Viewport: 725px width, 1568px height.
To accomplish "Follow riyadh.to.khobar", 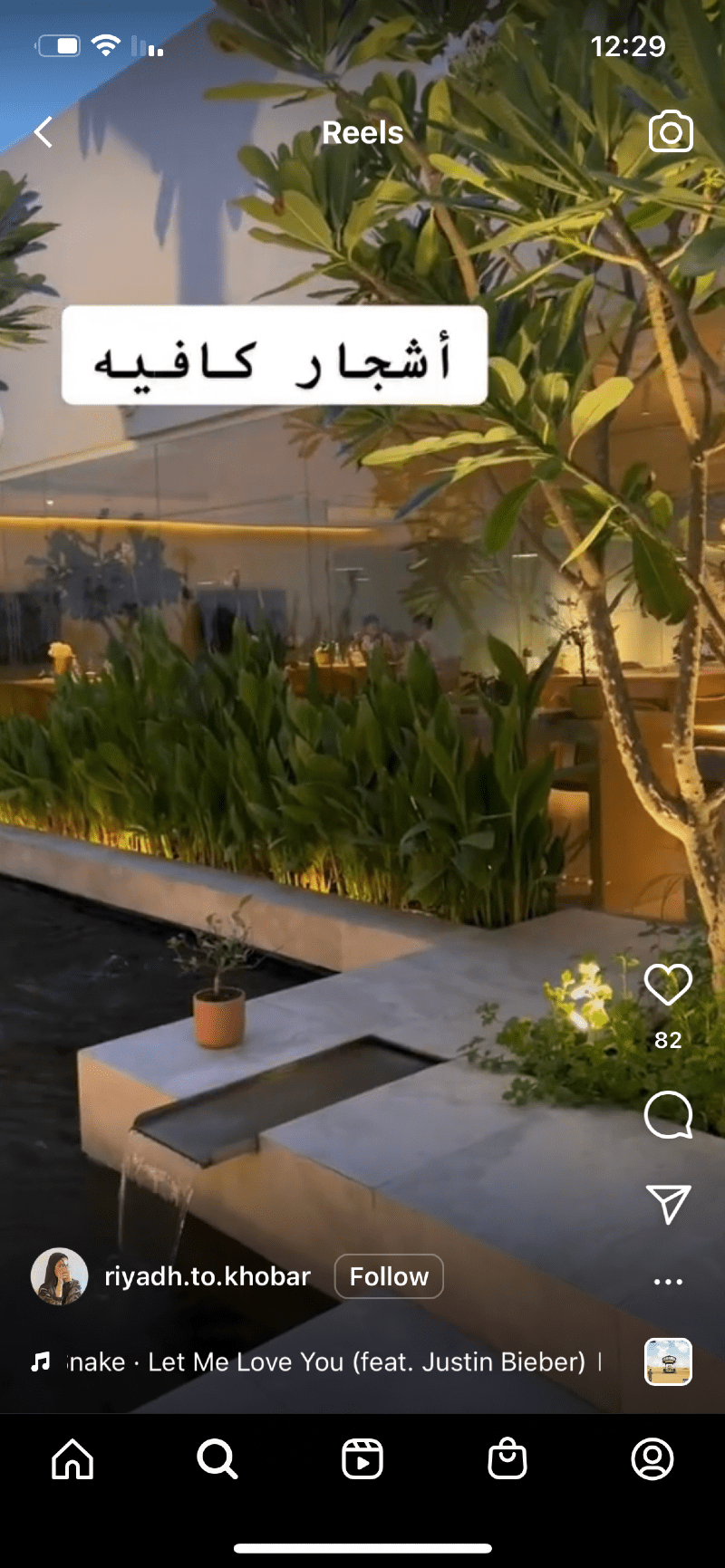I will [389, 1276].
